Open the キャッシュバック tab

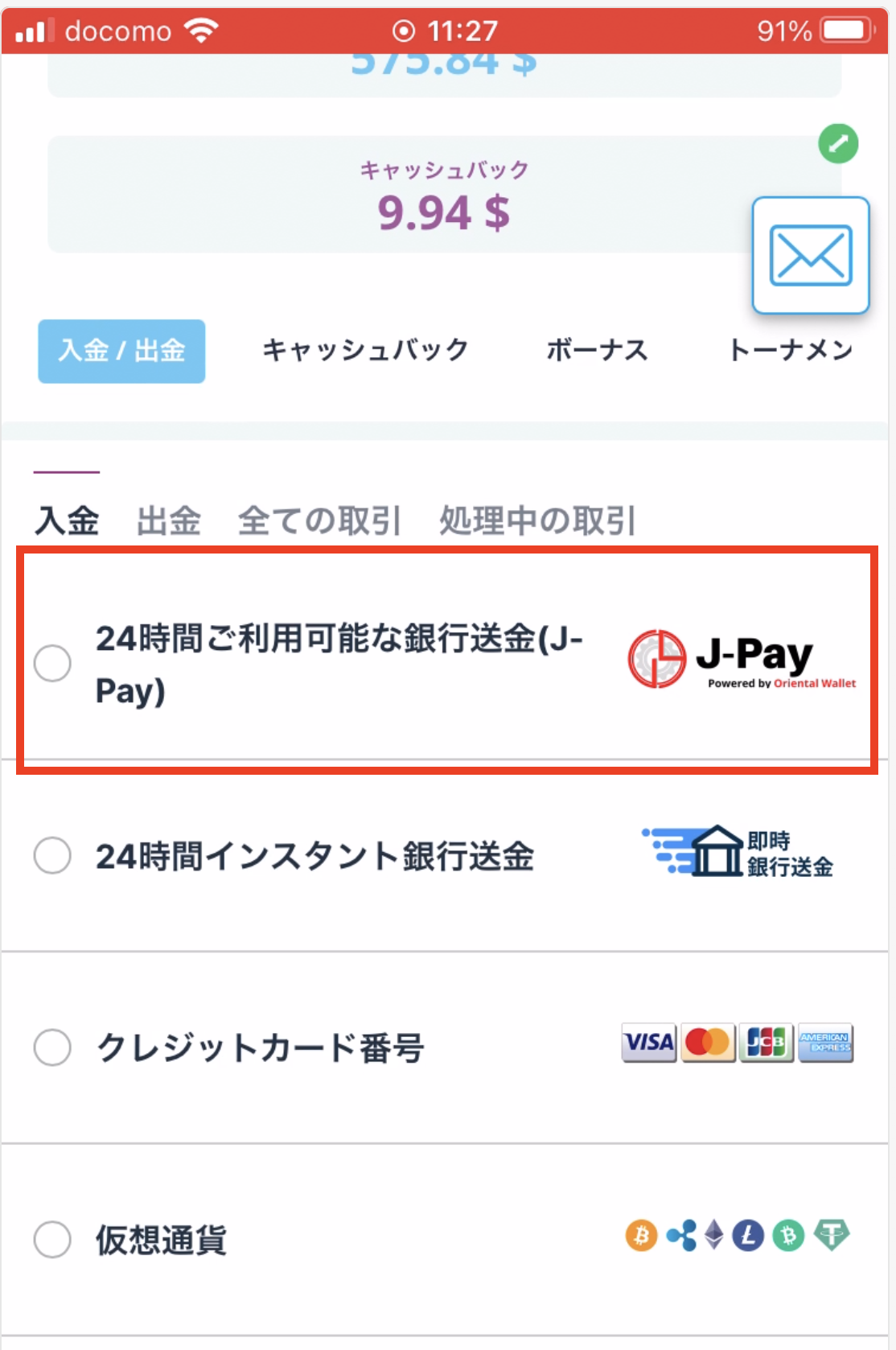(366, 350)
